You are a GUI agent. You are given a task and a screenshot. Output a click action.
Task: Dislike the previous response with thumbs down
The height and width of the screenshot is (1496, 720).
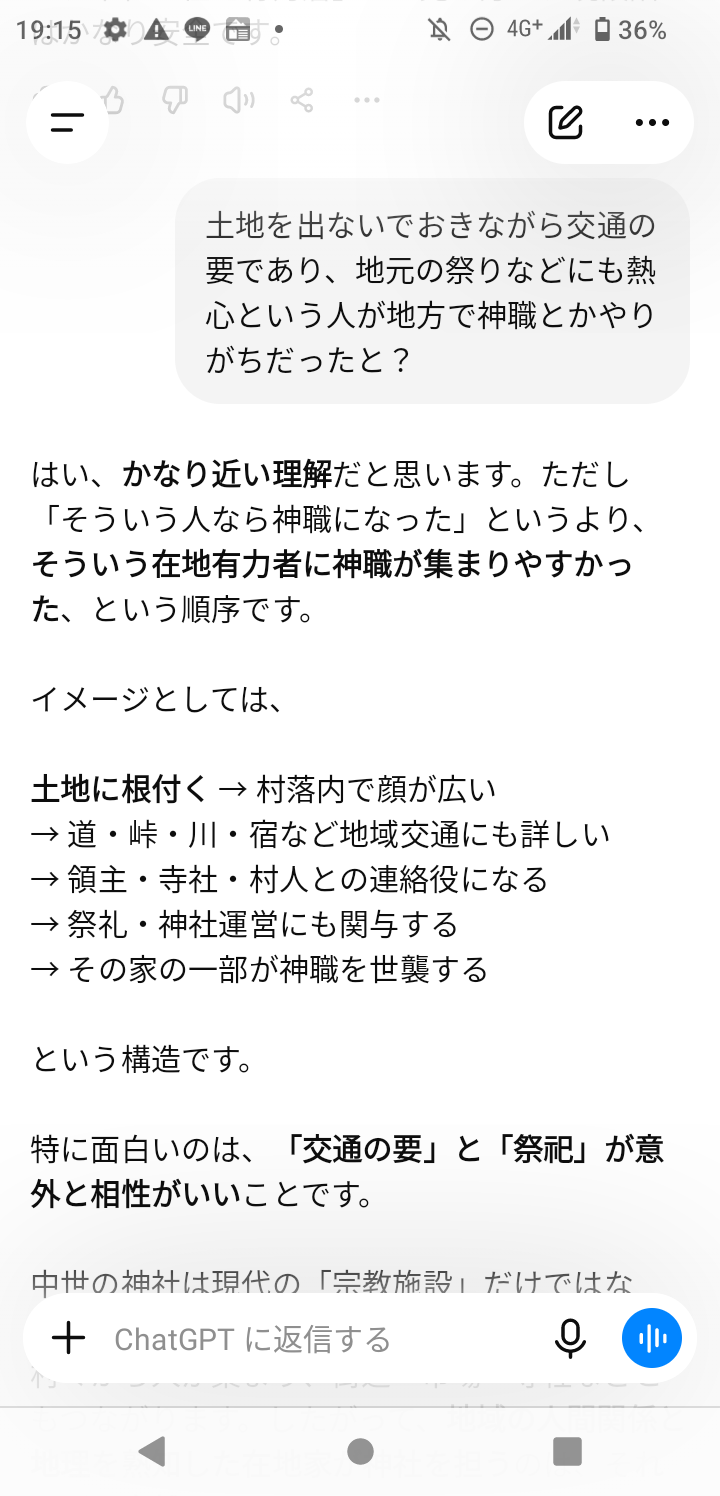pos(175,100)
